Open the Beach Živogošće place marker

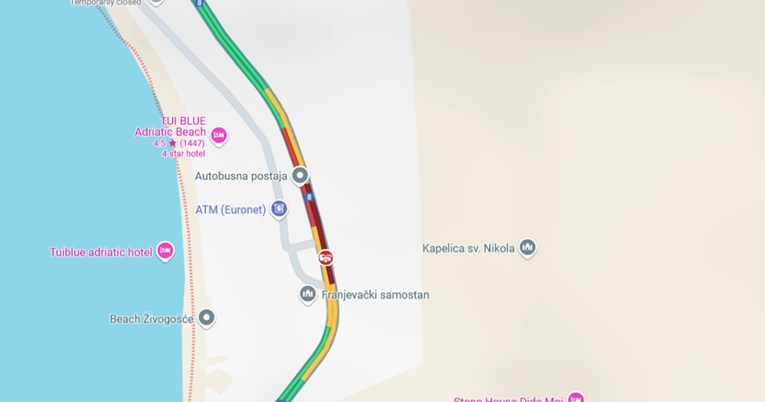point(207,319)
